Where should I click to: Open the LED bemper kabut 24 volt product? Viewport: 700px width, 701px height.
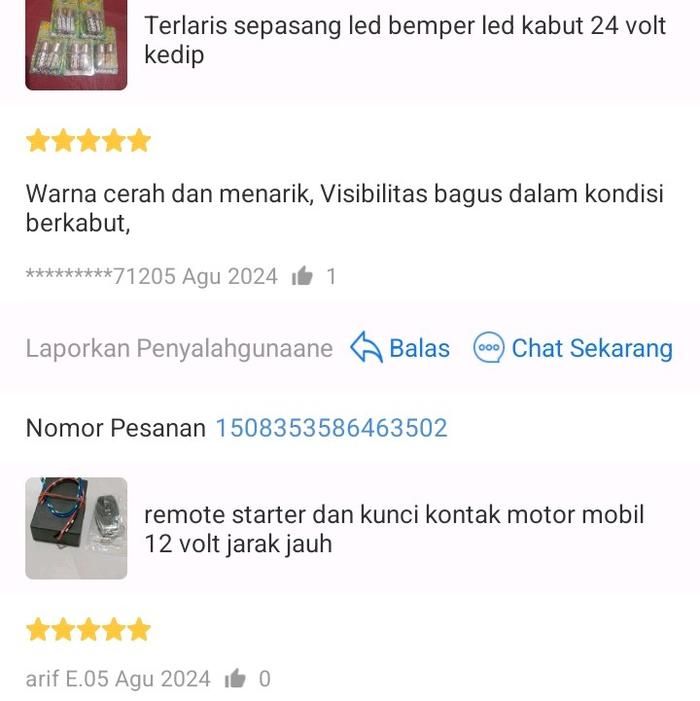(405, 40)
